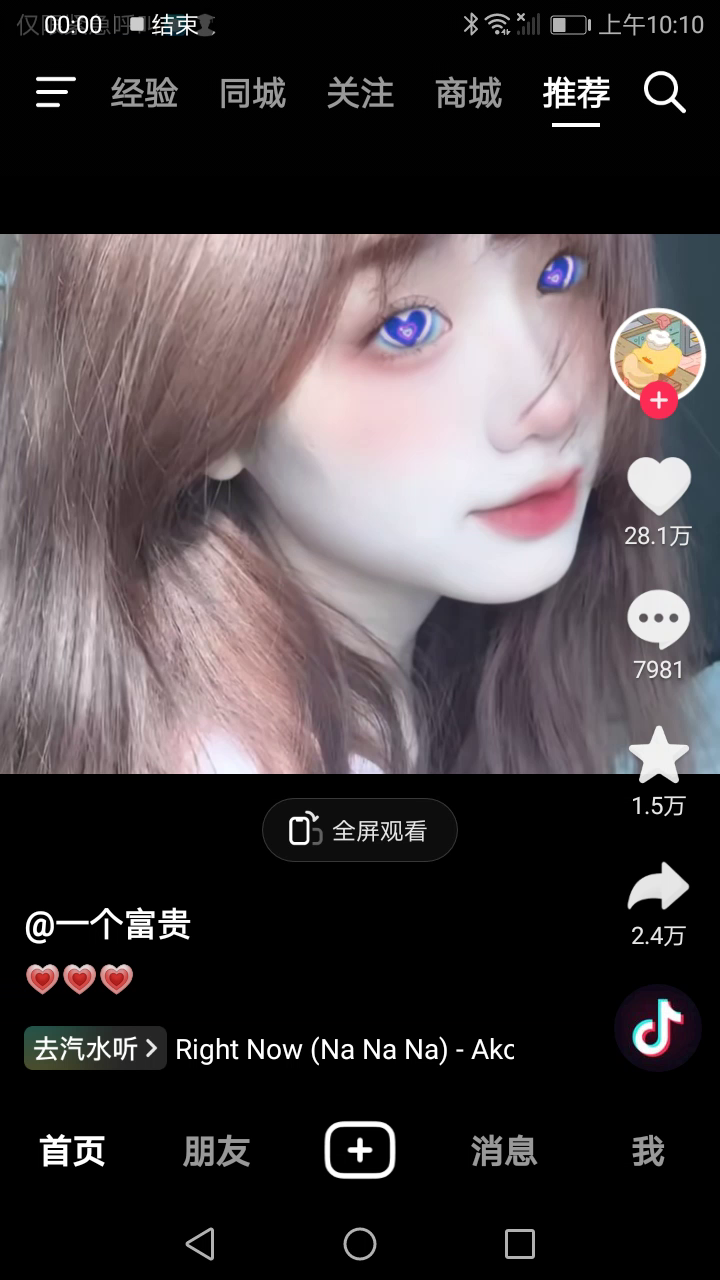
Task: Go to the 商城 tab
Action: 468,93
